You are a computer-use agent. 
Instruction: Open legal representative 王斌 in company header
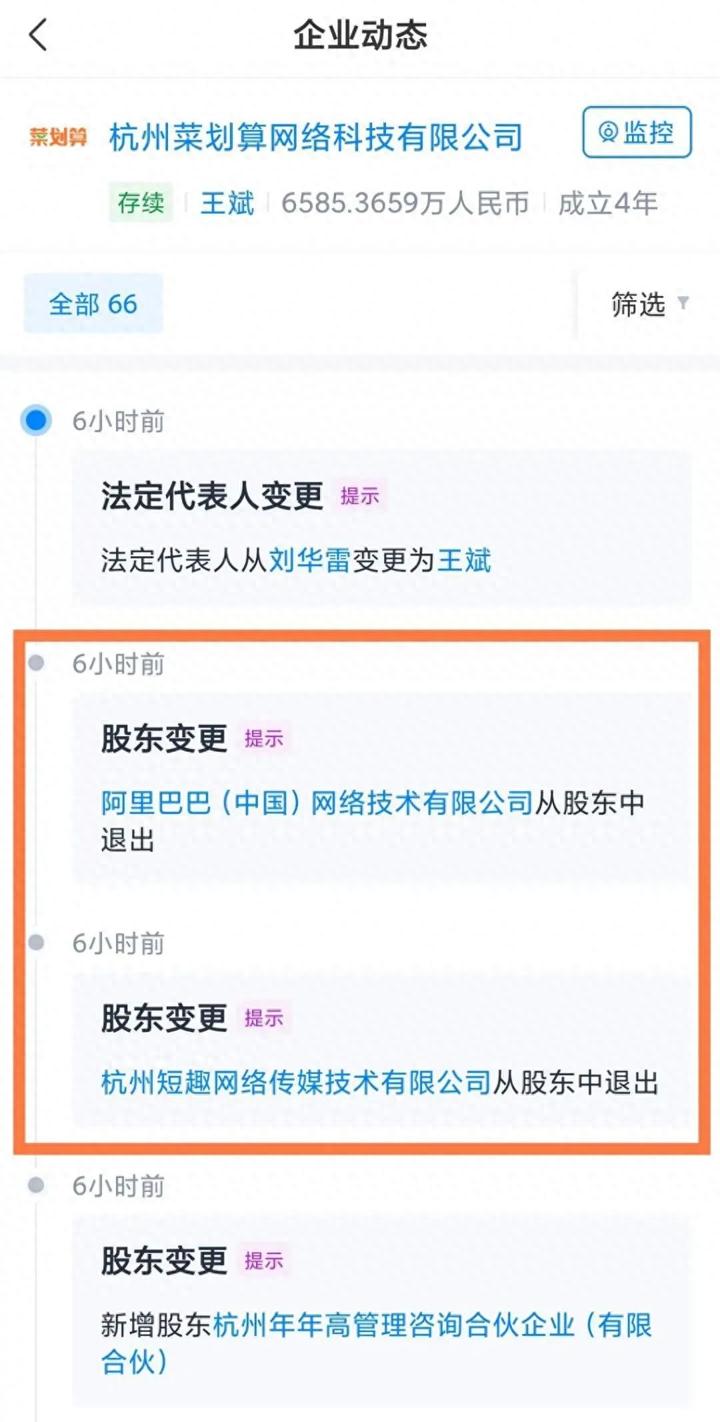[x=228, y=203]
